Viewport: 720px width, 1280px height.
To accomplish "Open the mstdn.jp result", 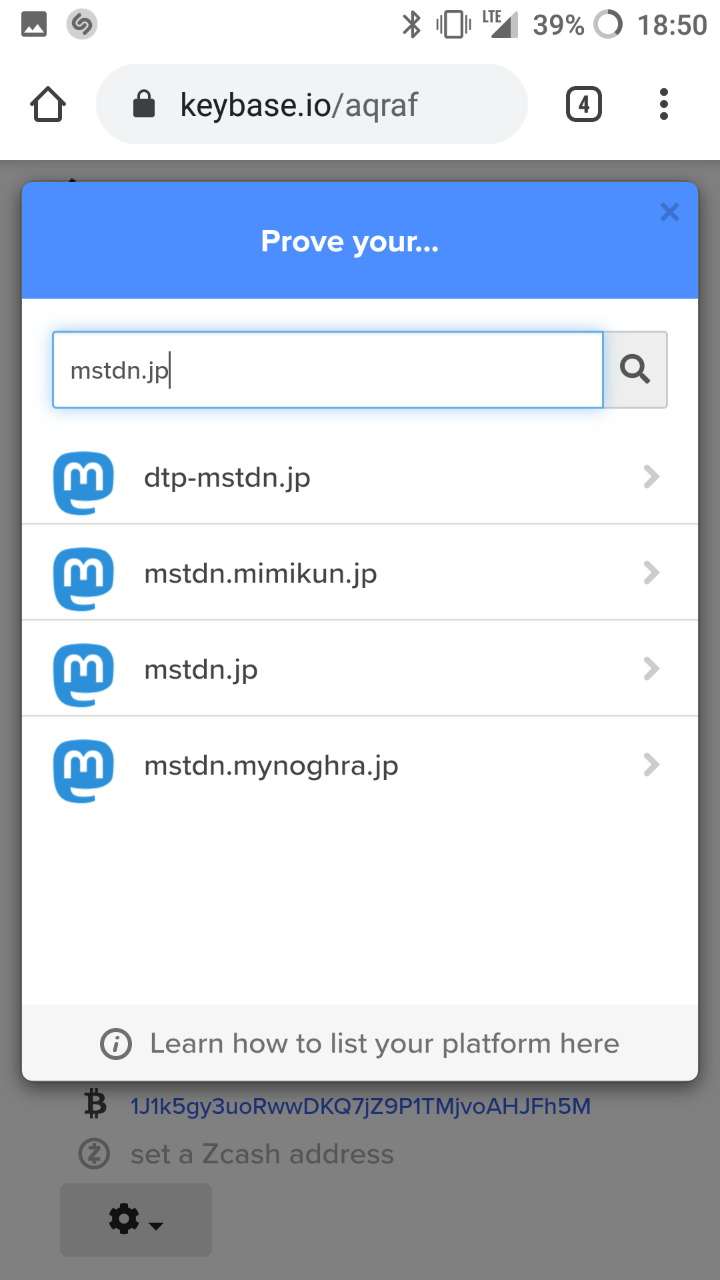I will coord(360,669).
